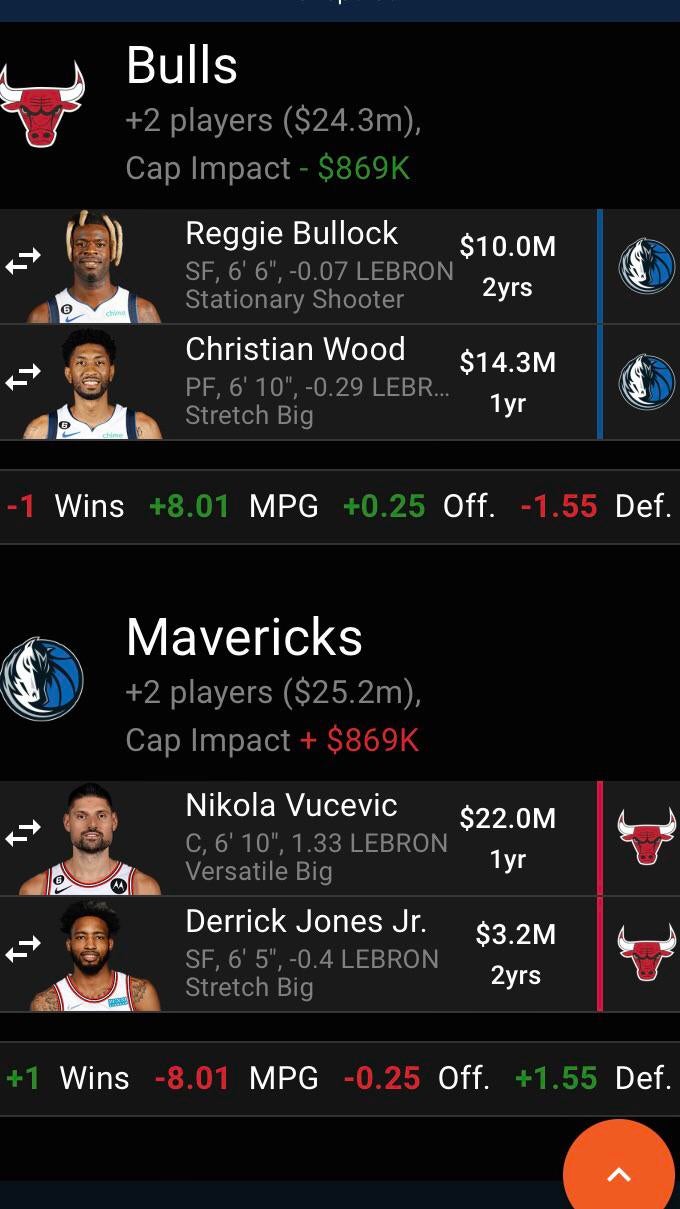The height and width of the screenshot is (1209, 680).
Task: Tap the swap arrows beside Christian Wood
Action: pyautogui.click(x=22, y=377)
